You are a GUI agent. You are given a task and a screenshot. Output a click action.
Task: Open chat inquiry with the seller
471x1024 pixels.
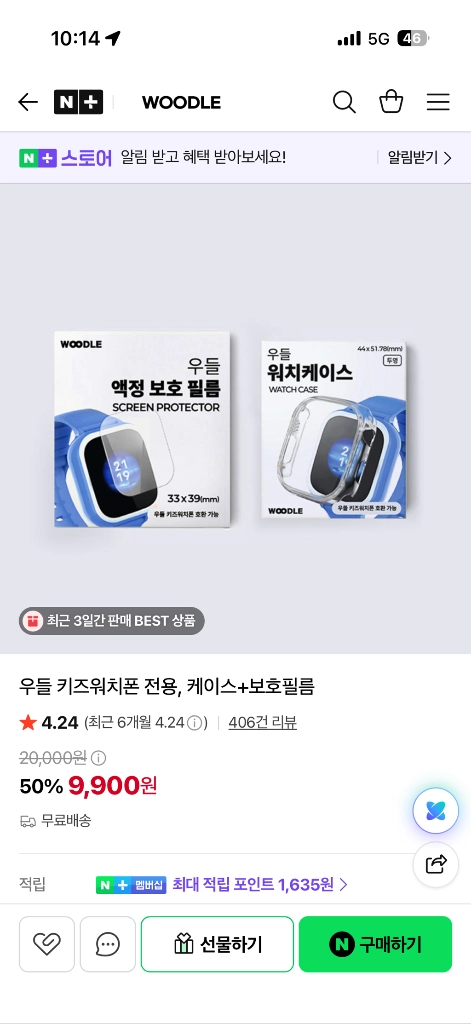108,944
